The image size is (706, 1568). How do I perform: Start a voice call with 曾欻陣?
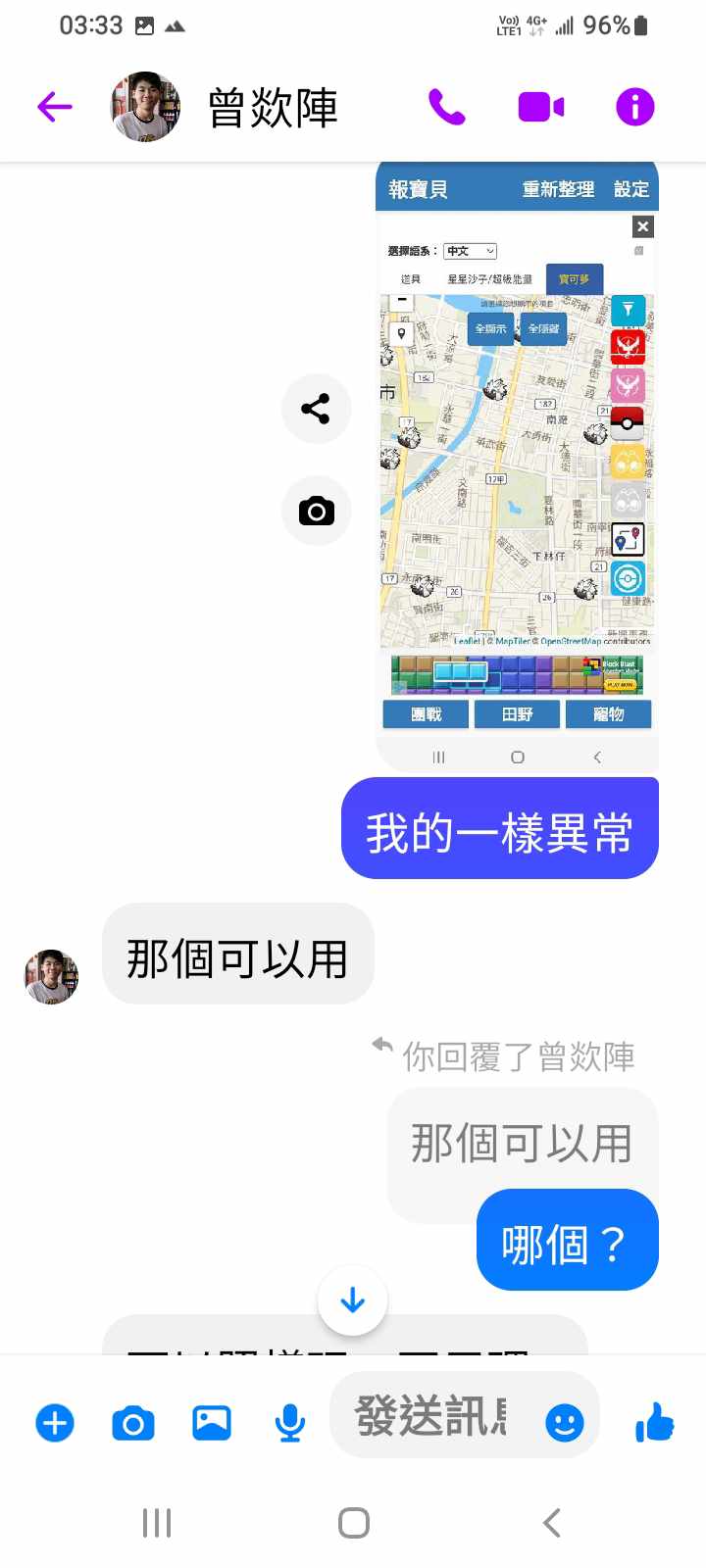(446, 107)
